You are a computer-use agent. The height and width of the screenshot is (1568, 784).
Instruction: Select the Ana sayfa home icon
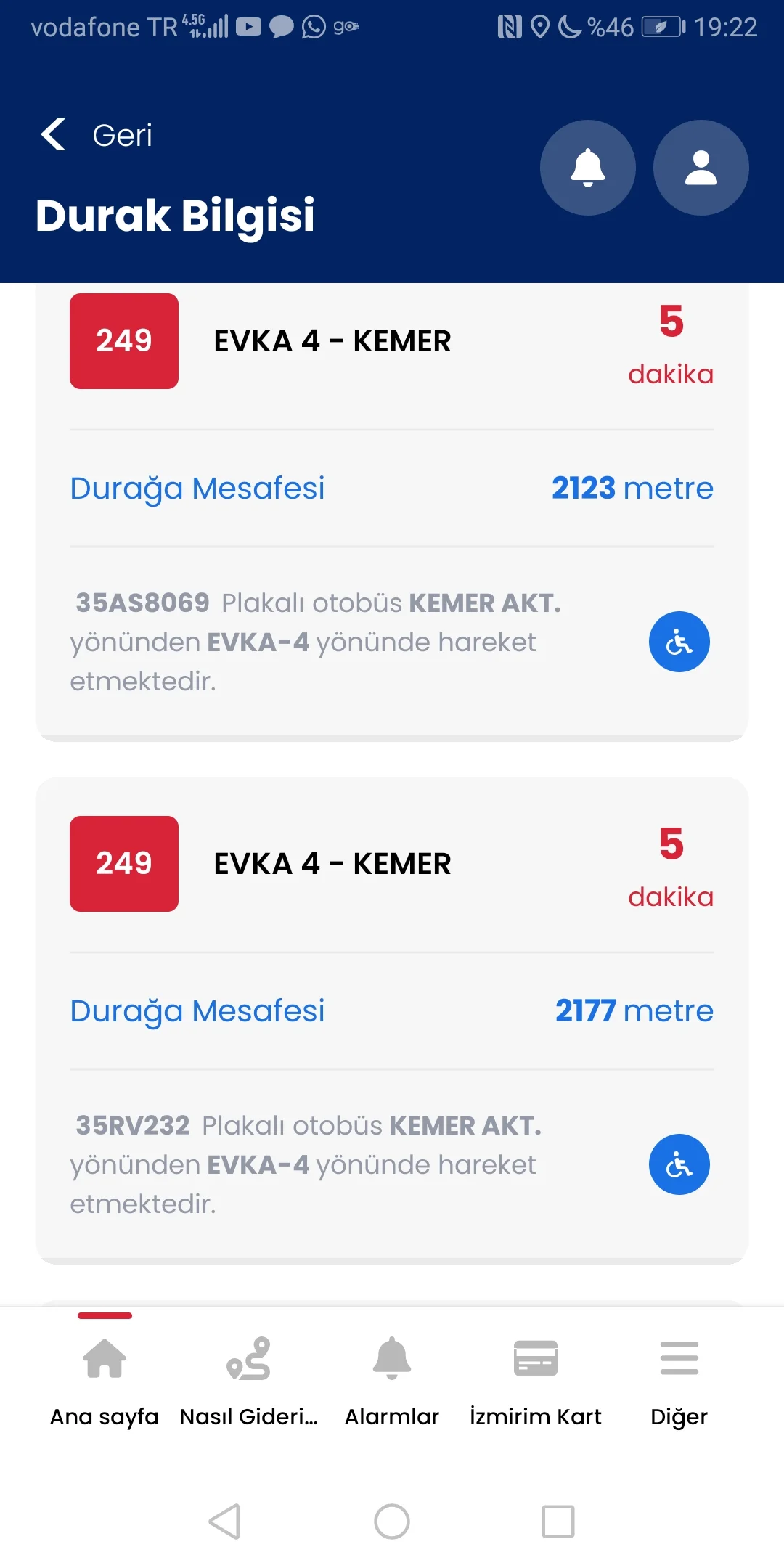(x=104, y=1357)
